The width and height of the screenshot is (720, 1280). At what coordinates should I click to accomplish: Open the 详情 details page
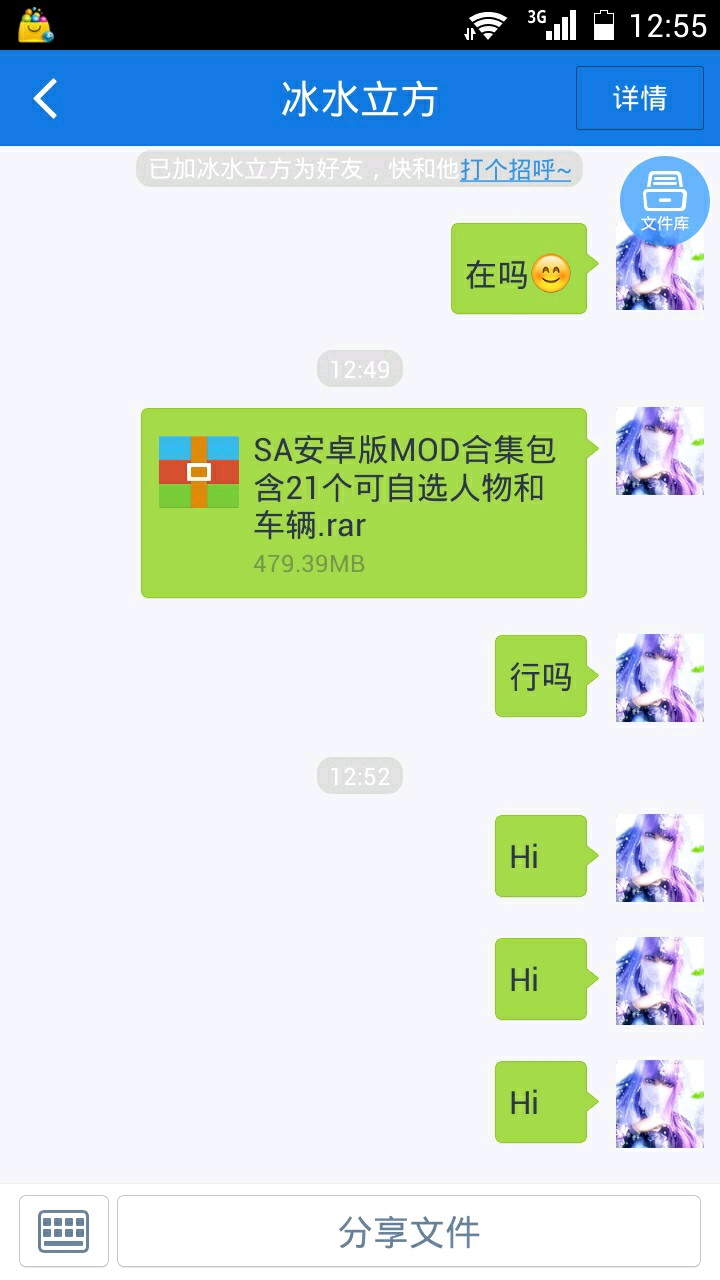click(x=639, y=98)
